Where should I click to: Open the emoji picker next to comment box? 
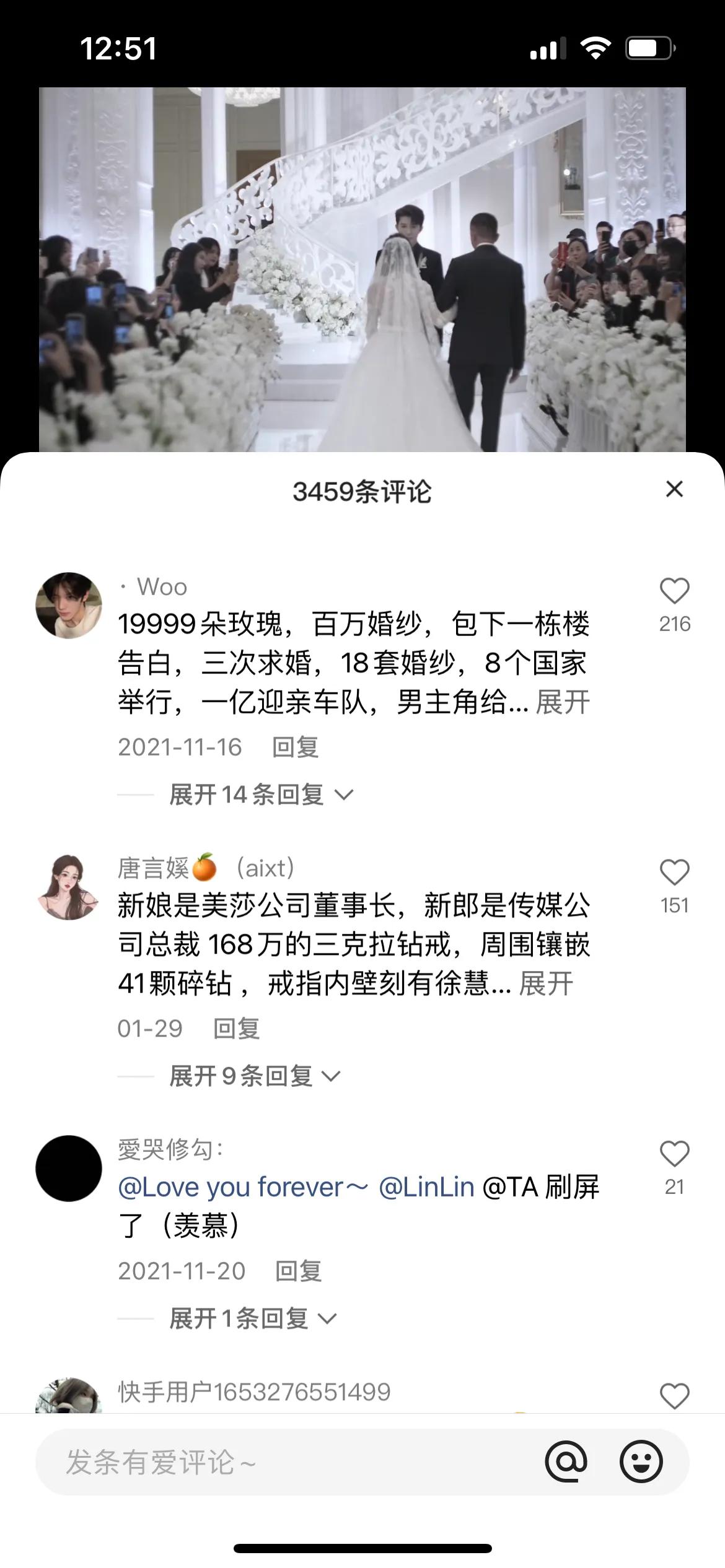(641, 1460)
